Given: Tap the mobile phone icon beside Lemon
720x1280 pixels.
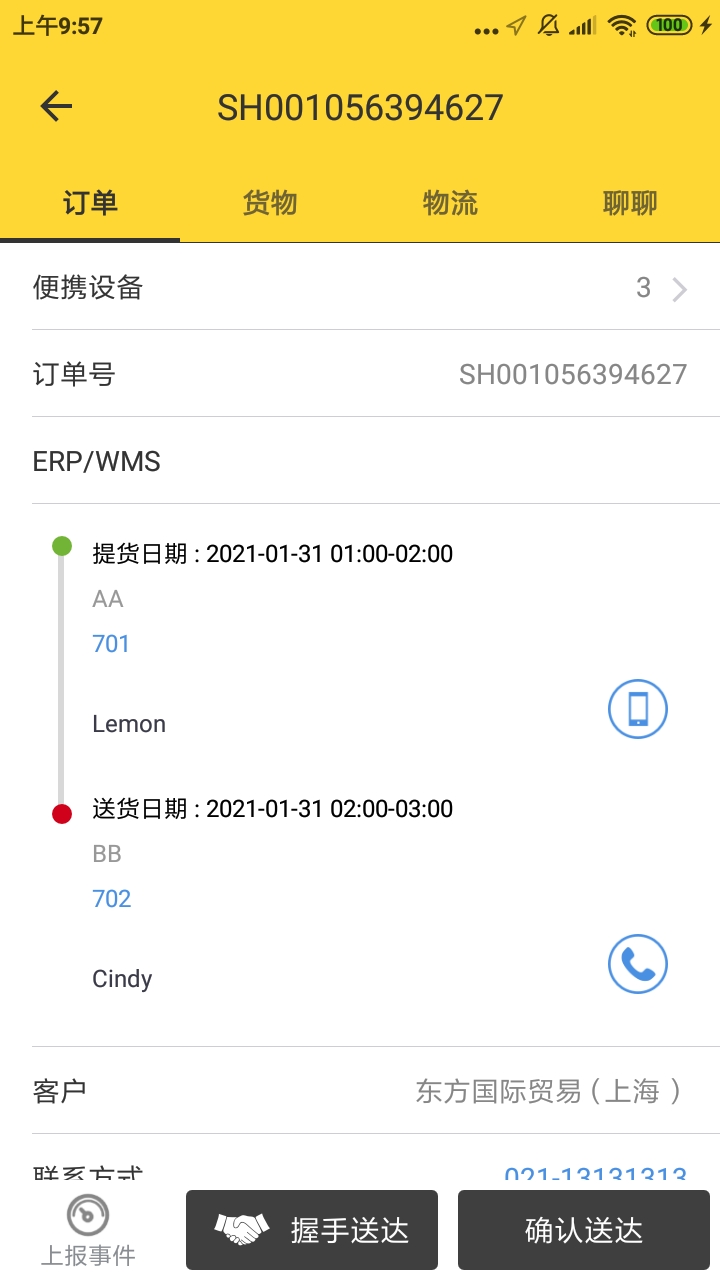Looking at the screenshot, I should pos(637,709).
